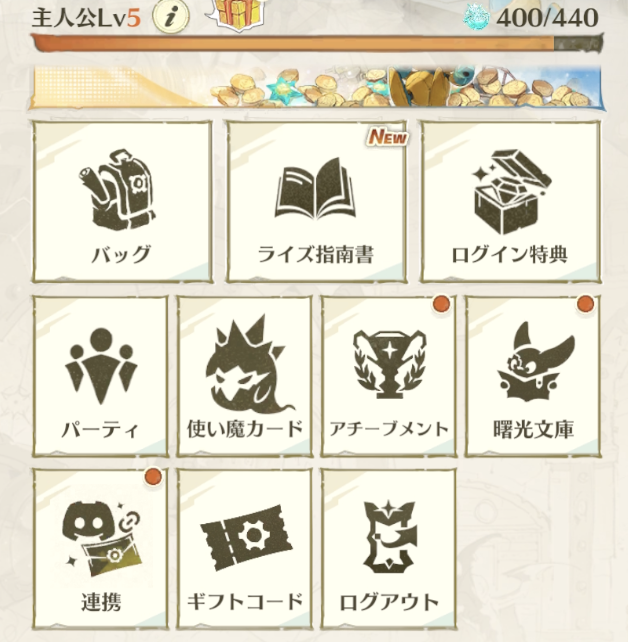628x642 pixels.
Task: Claim ログイン特典 login bonus
Action: [509, 203]
